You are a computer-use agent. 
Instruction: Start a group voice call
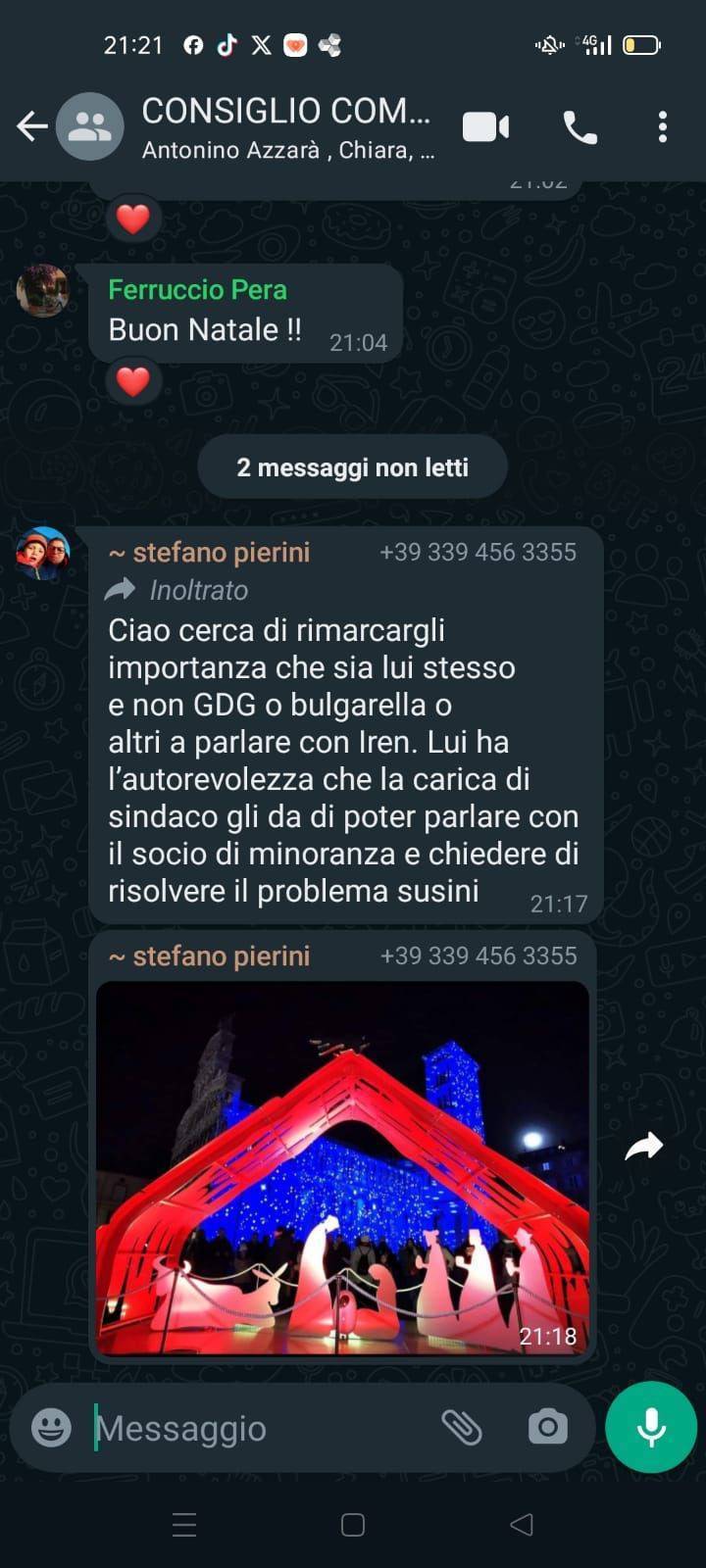click(580, 127)
